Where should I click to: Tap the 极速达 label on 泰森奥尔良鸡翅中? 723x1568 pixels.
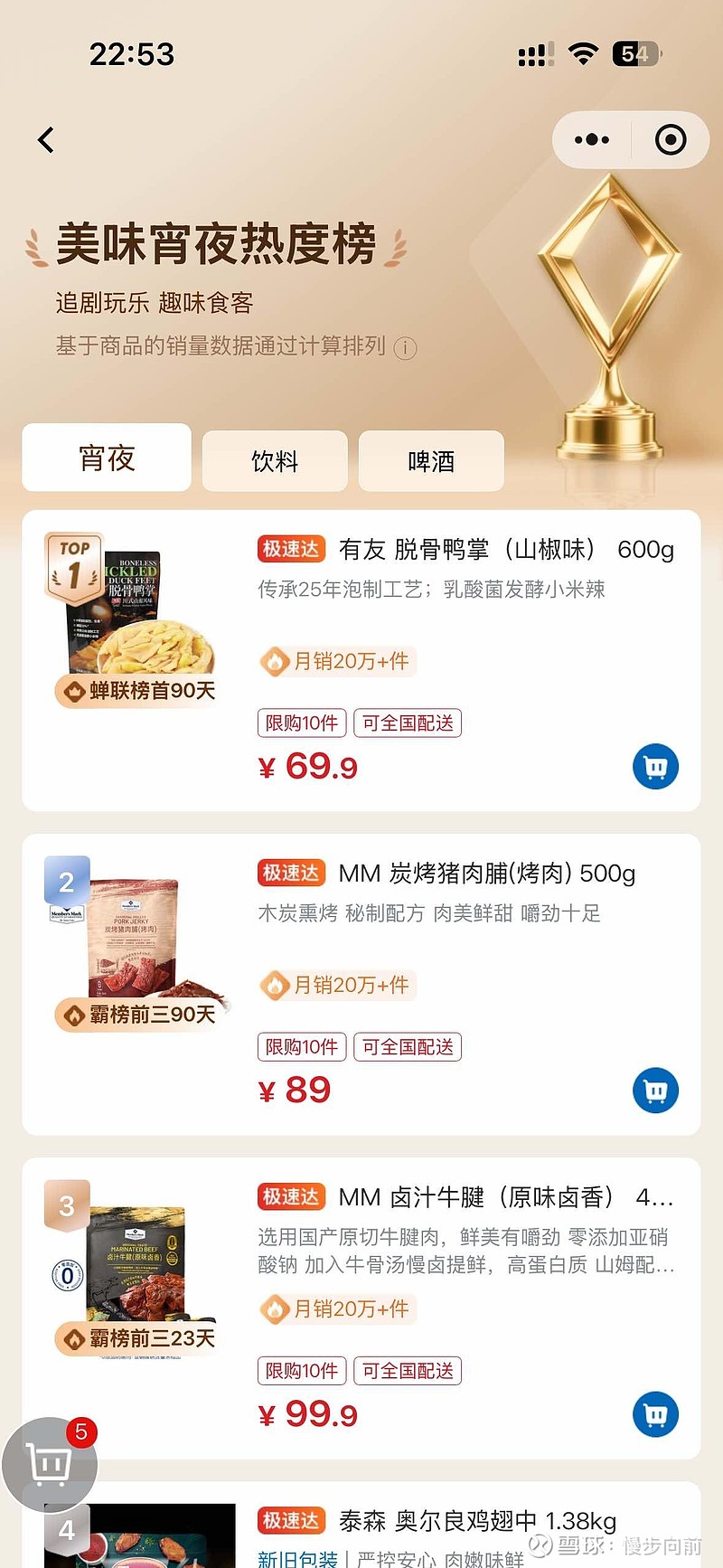coord(290,1521)
